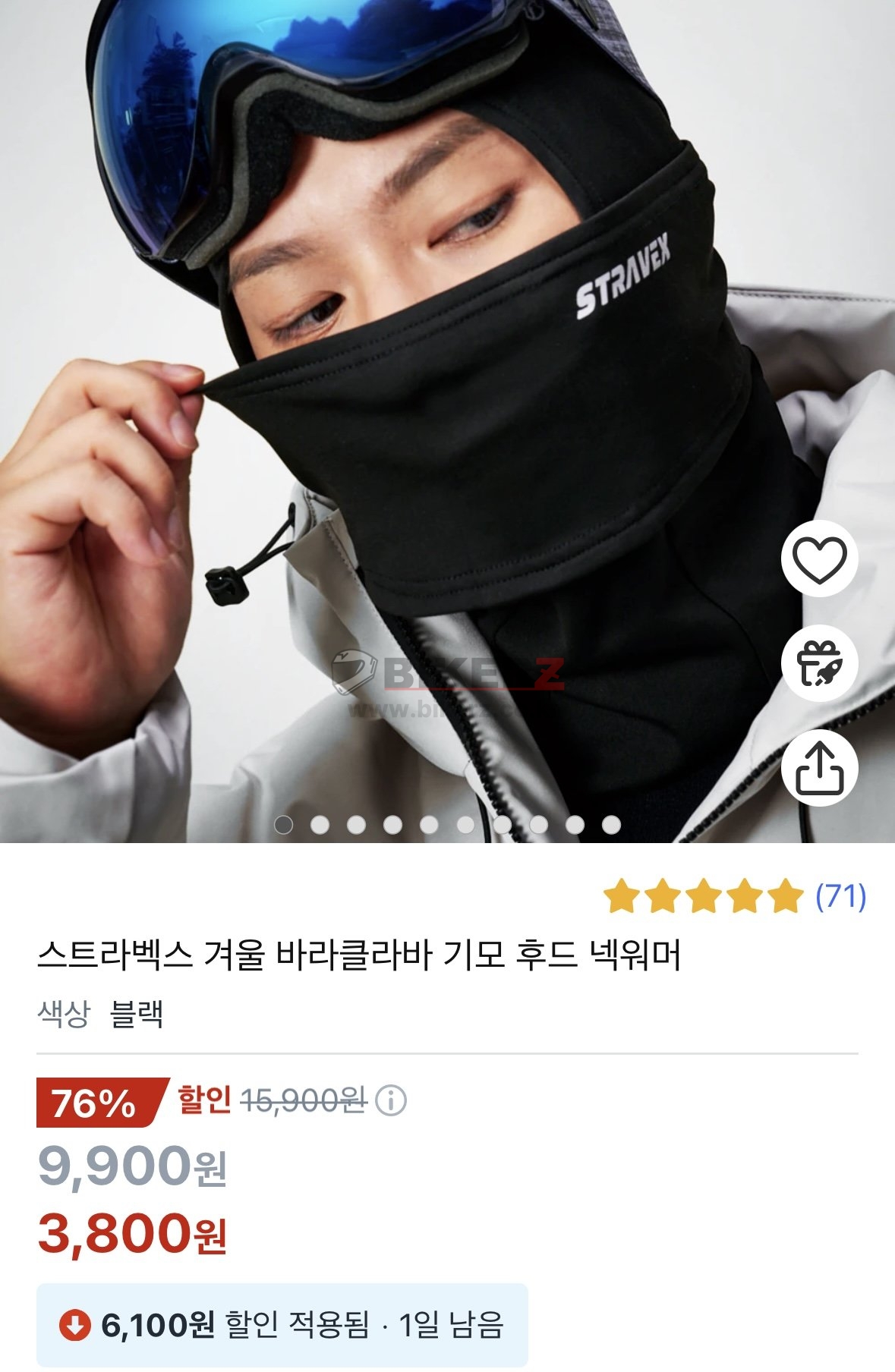The width and height of the screenshot is (895, 1372).
Task: Open the 71 customer reviews
Action: click(840, 896)
